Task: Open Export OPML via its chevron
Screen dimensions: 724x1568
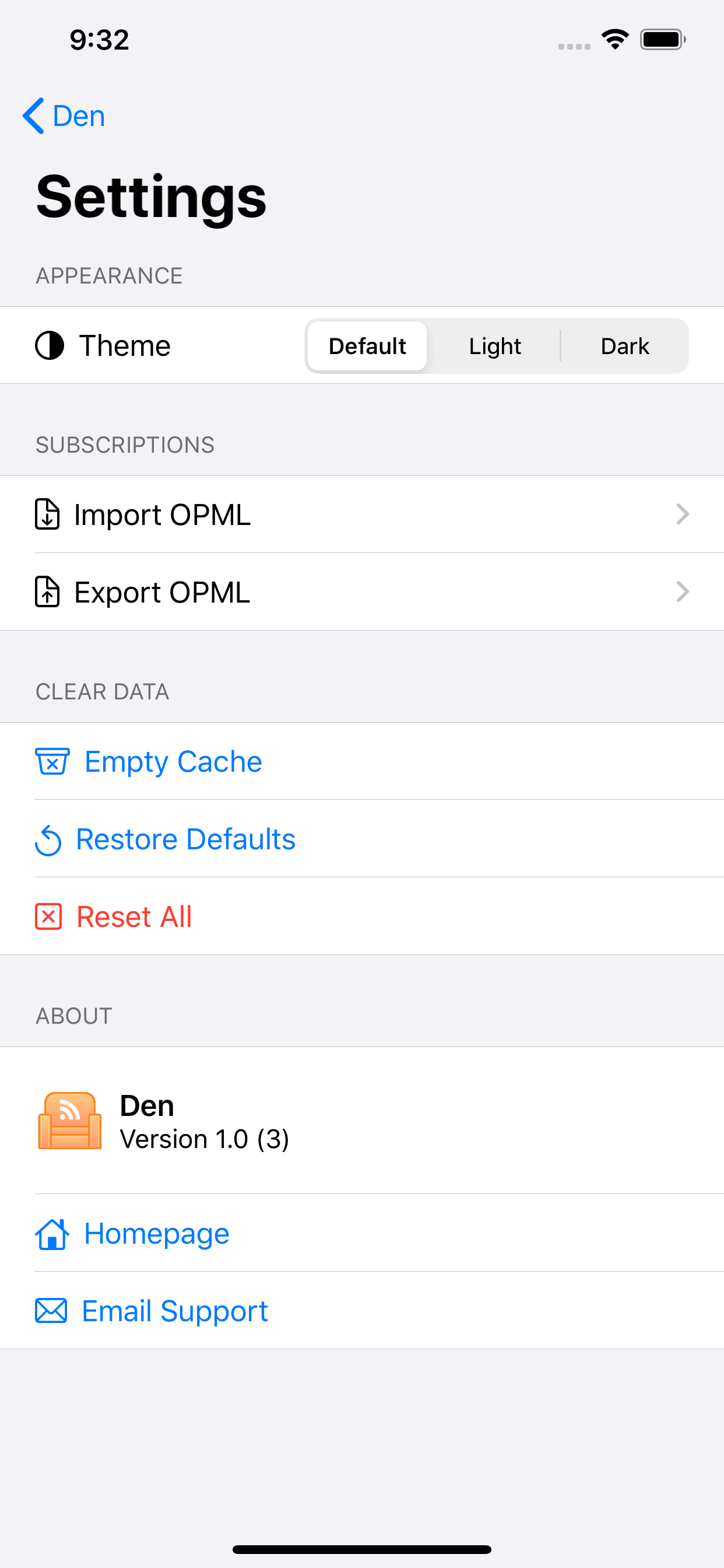Action: 683,591
